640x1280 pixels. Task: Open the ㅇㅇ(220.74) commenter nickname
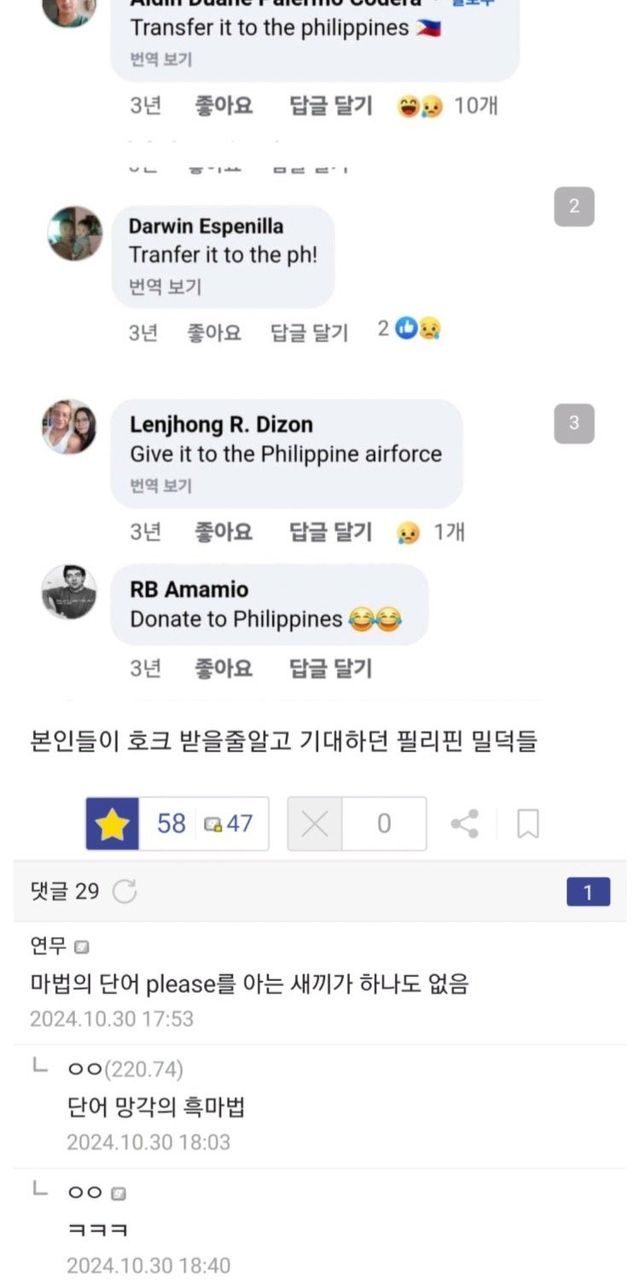click(x=125, y=1069)
